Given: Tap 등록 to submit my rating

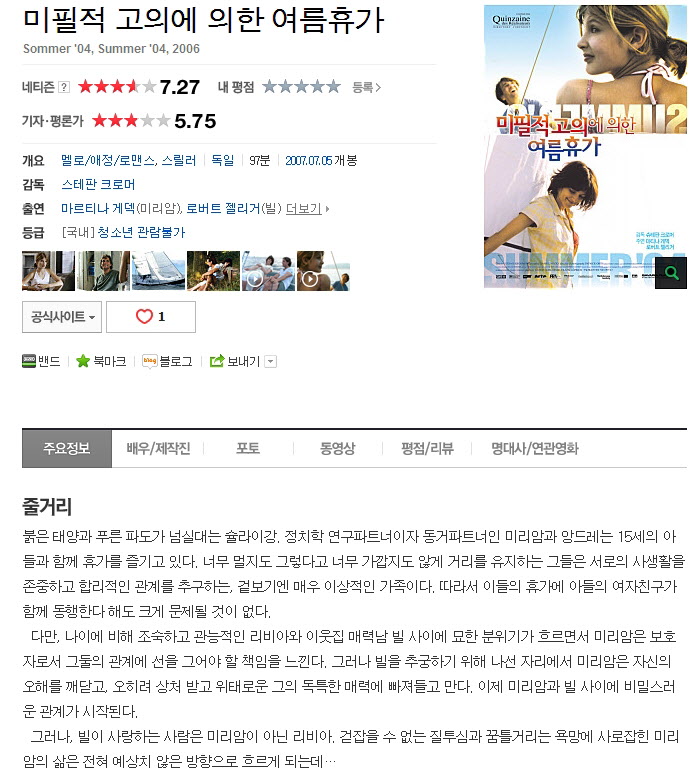Looking at the screenshot, I should point(366,88).
